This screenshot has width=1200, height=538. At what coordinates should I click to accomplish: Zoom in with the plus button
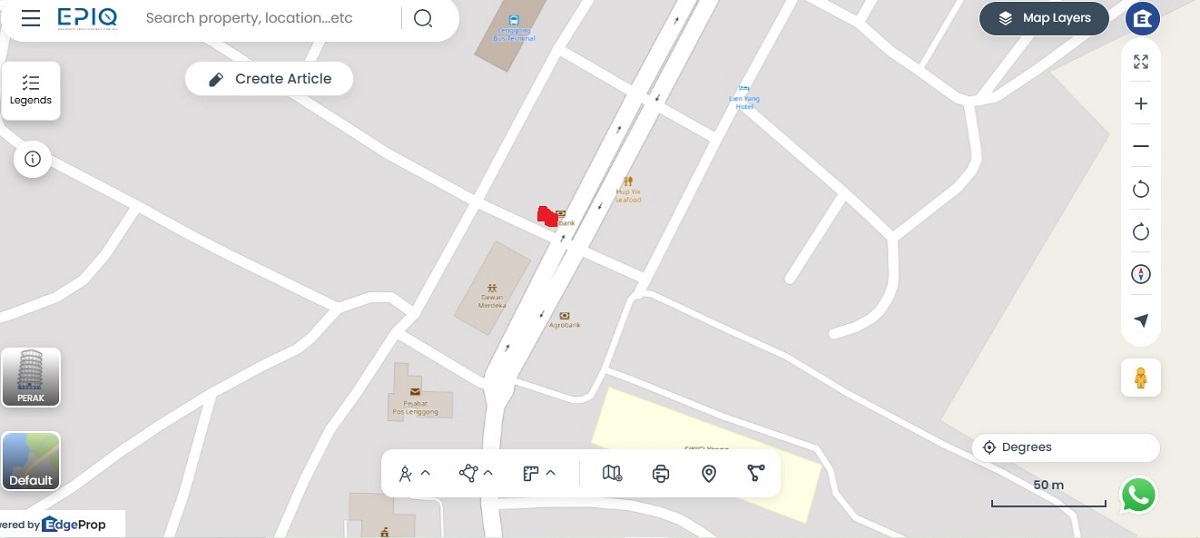click(1141, 104)
